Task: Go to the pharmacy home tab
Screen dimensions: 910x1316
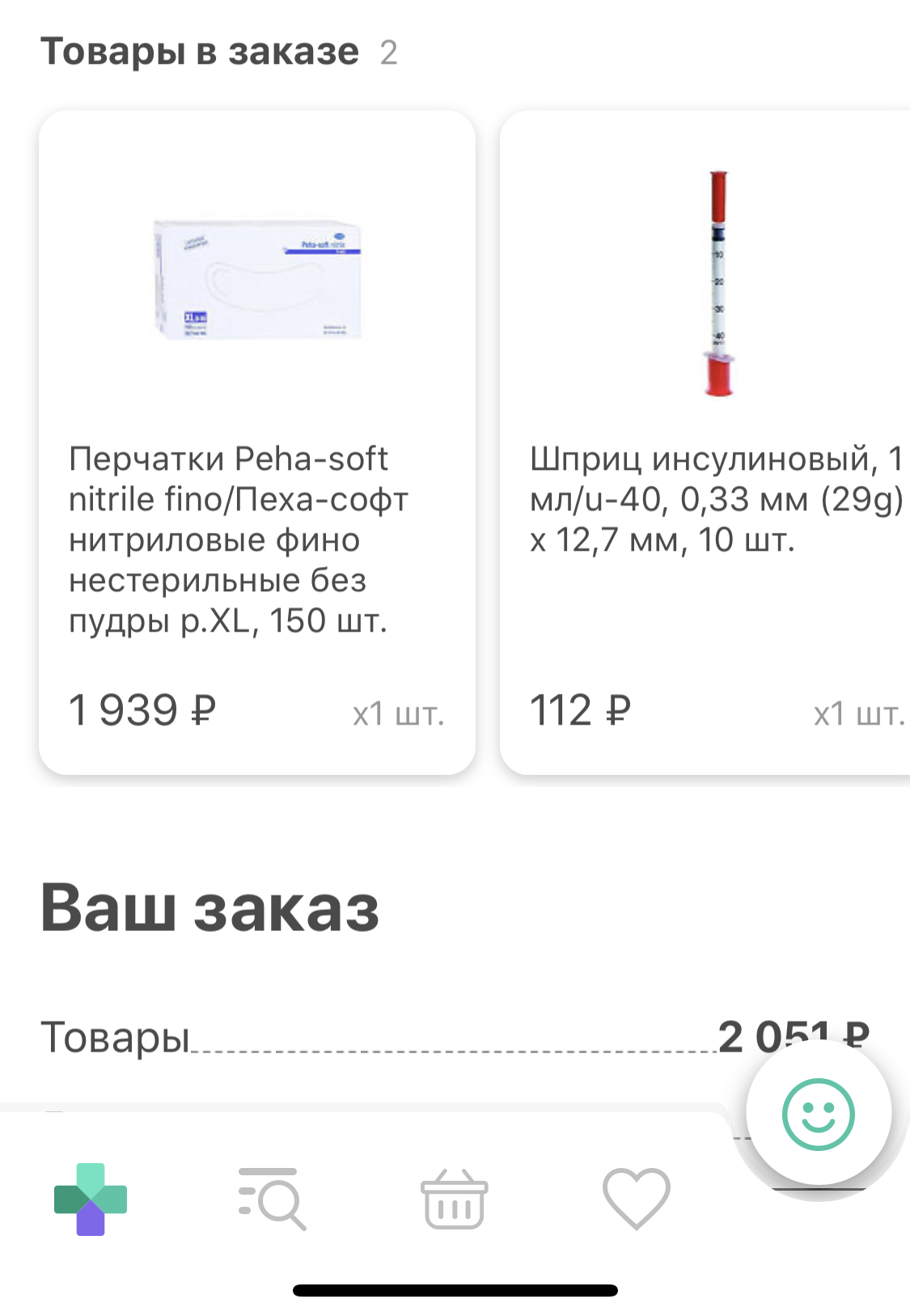Action: tap(91, 1199)
